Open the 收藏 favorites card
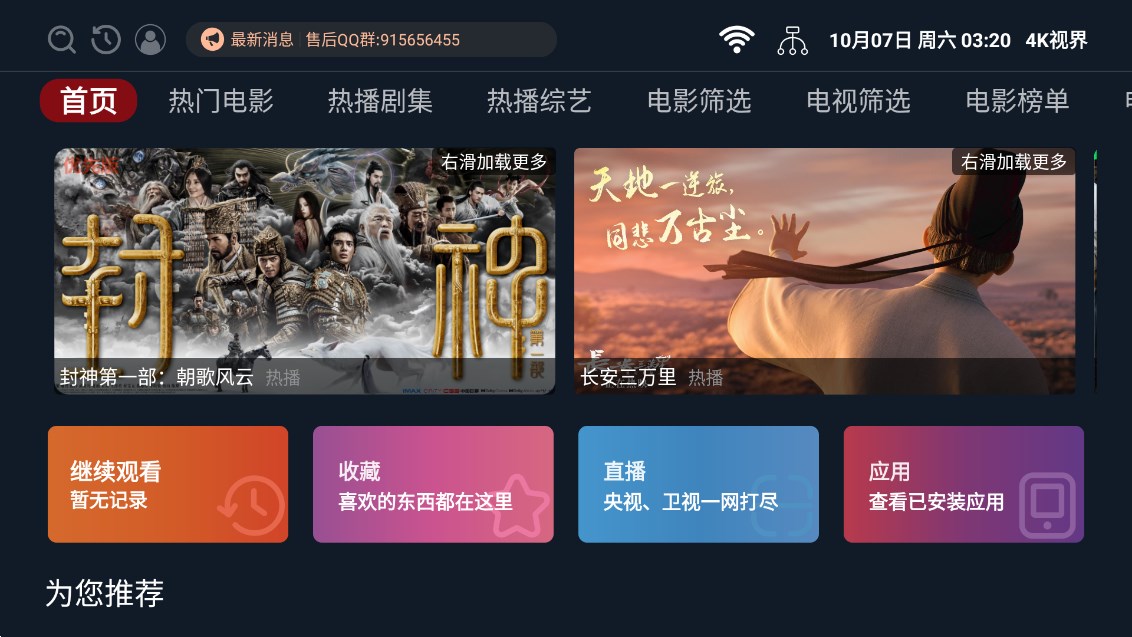 pyautogui.click(x=433, y=484)
